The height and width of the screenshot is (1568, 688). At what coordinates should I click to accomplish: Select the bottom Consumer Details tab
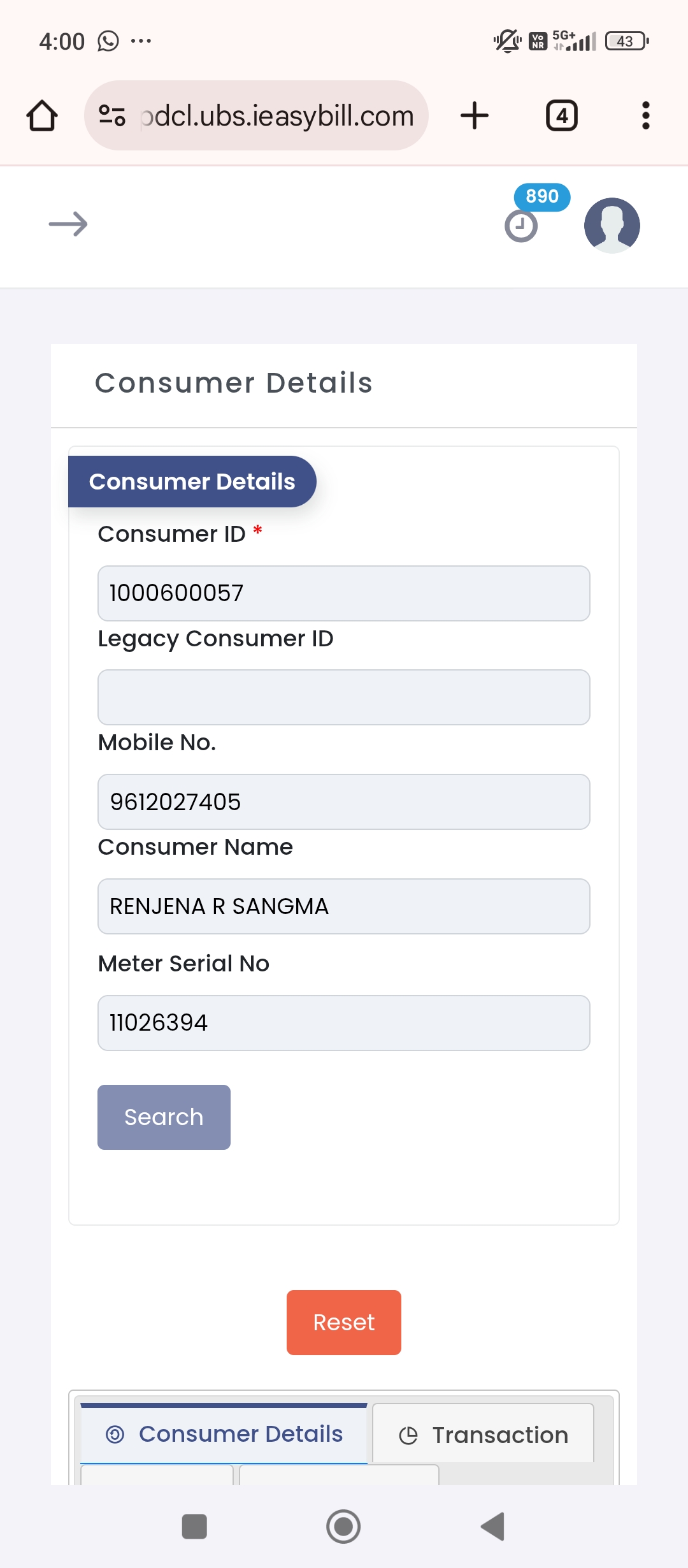tap(224, 1434)
